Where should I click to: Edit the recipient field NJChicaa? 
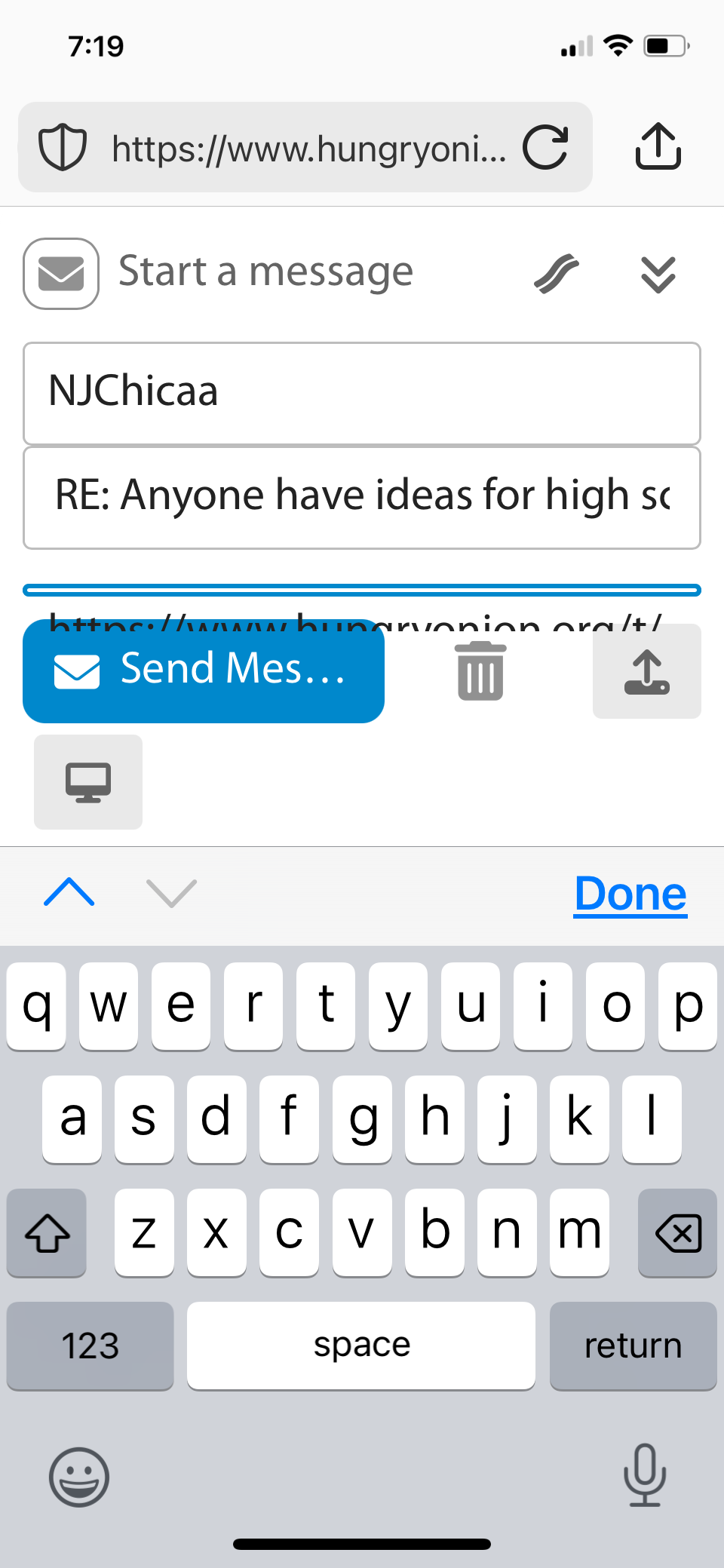click(x=362, y=393)
